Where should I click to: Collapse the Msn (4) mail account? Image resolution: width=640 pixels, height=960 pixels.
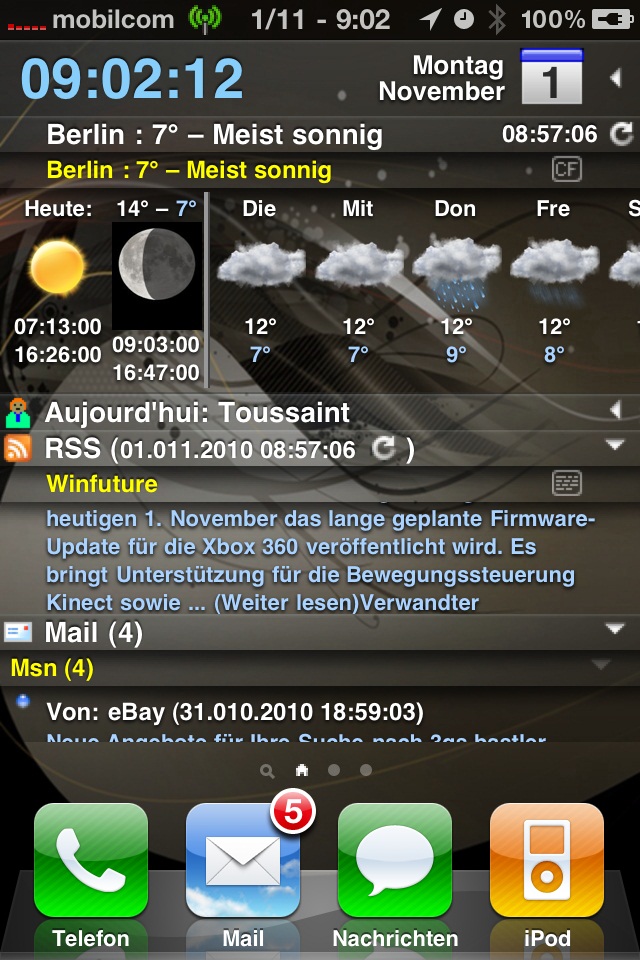[x=600, y=665]
